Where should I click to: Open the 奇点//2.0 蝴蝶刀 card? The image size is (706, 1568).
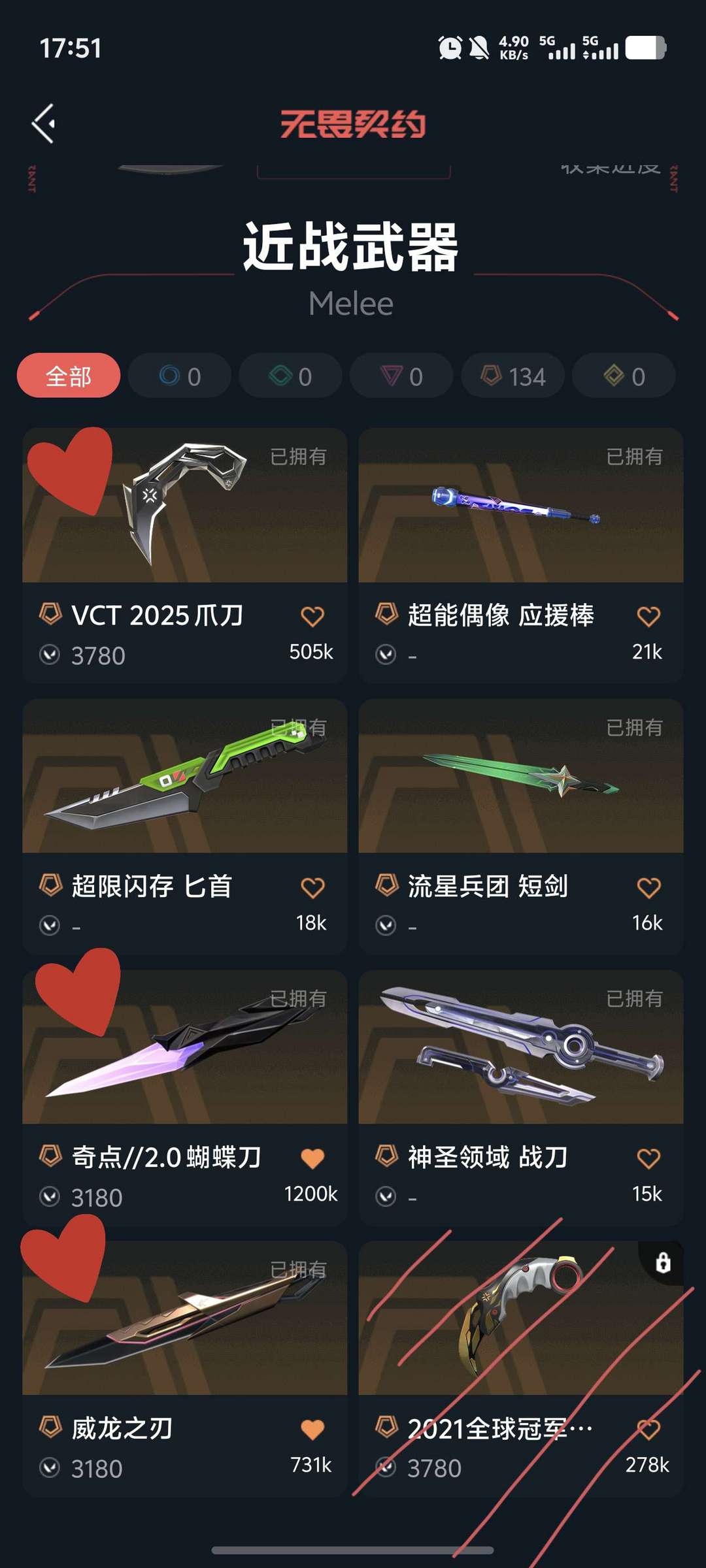185,1098
